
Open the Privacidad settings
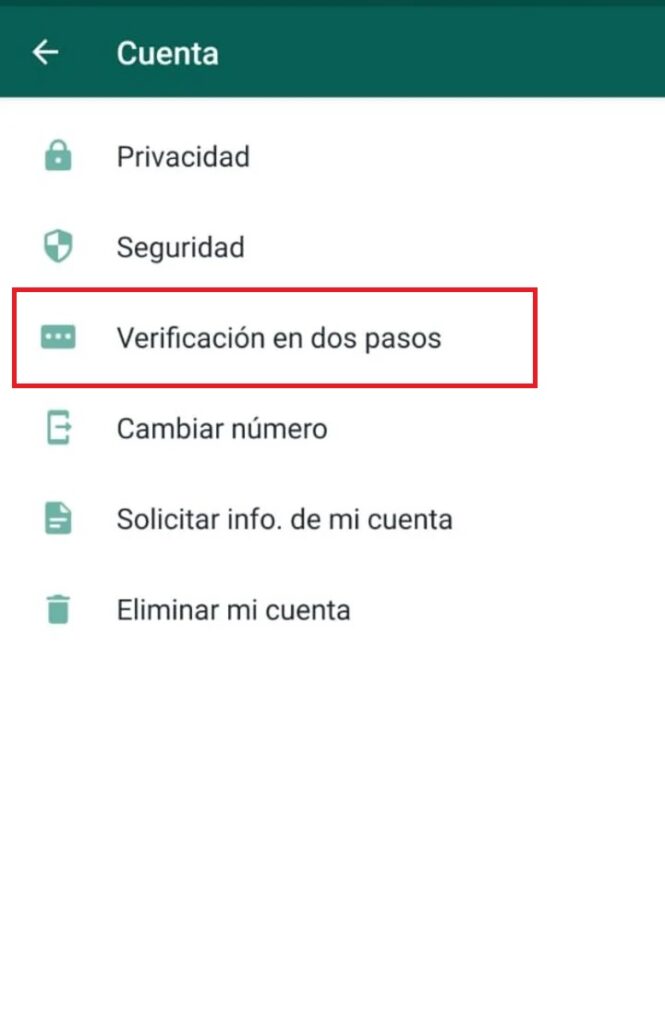pos(183,157)
